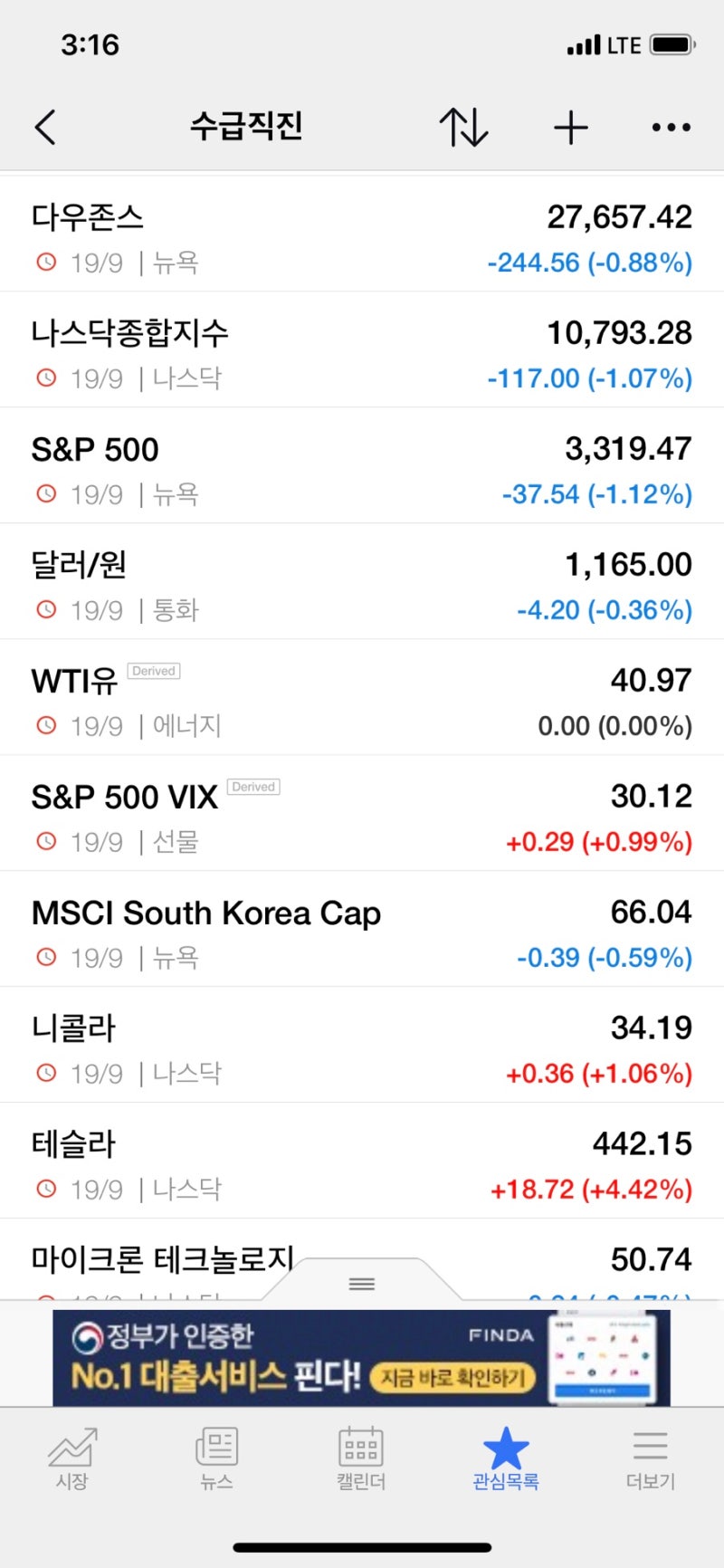Go back with the top-left arrow
The image size is (724, 1568).
coord(45,128)
